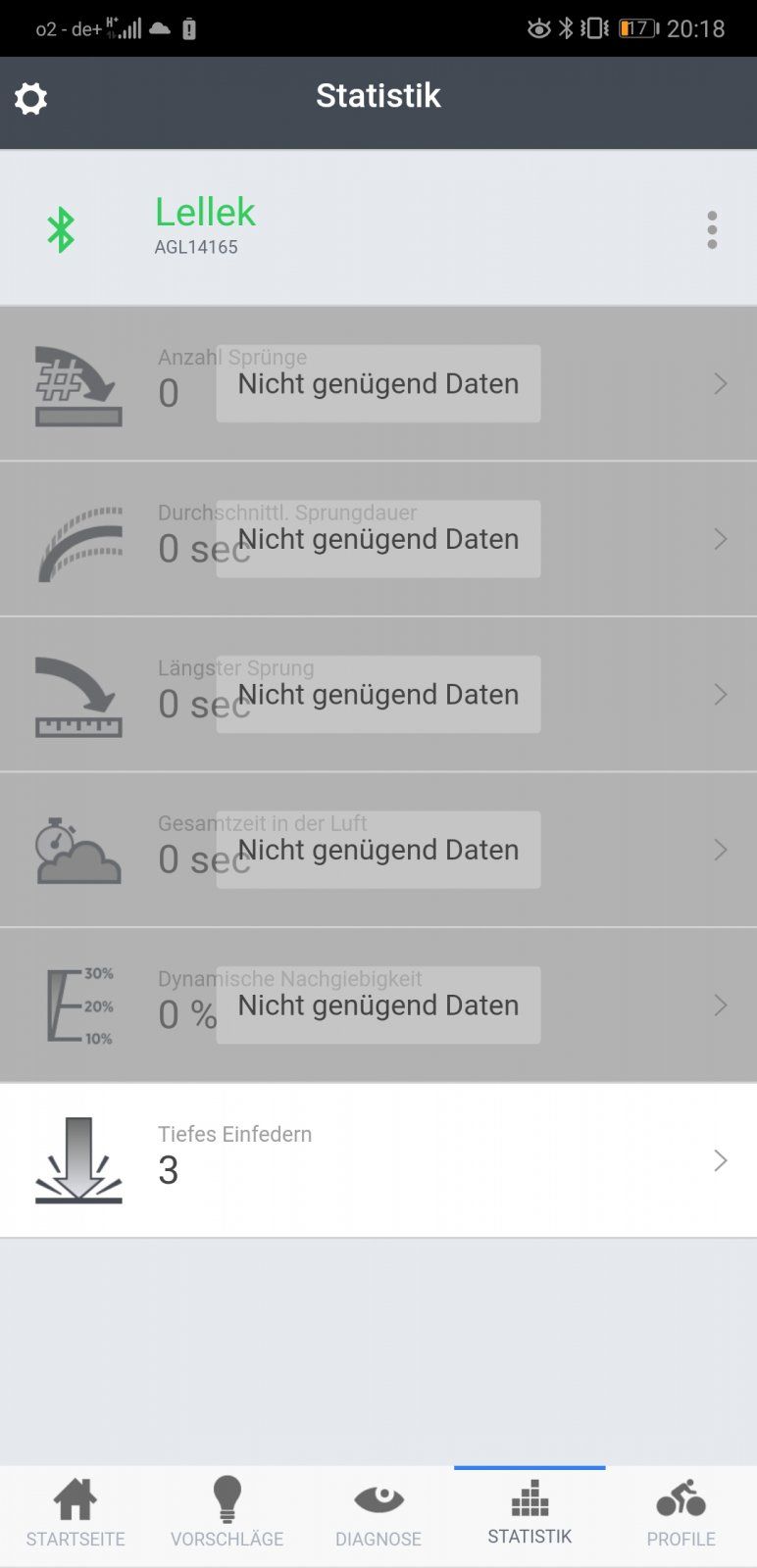Select the Statistik tab

(x=530, y=1514)
